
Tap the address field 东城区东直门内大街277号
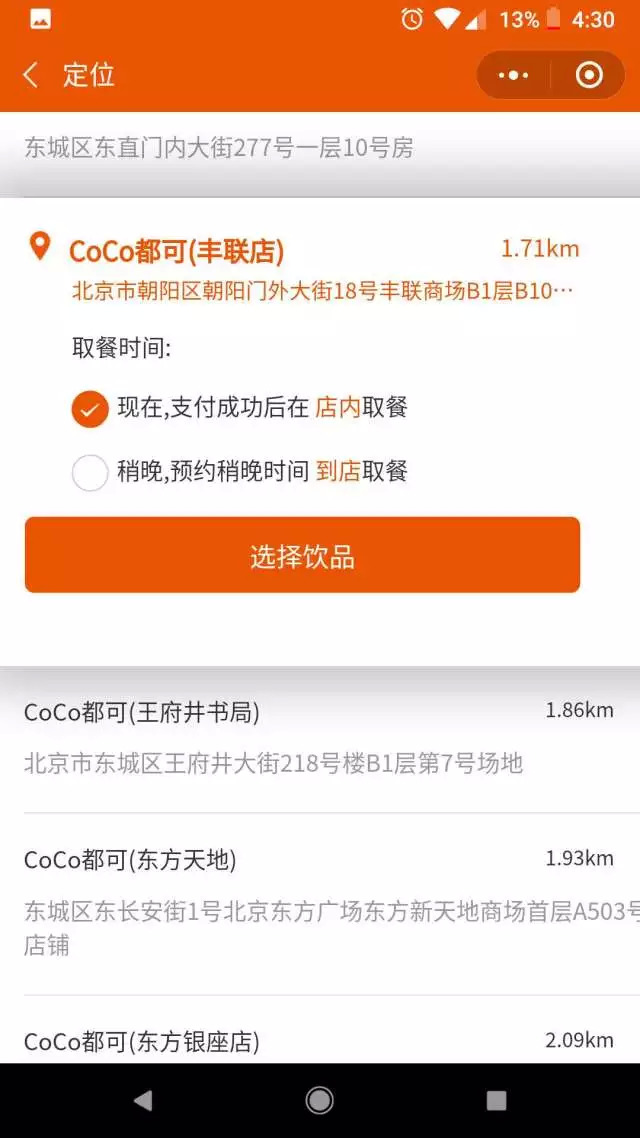pyautogui.click(x=320, y=148)
